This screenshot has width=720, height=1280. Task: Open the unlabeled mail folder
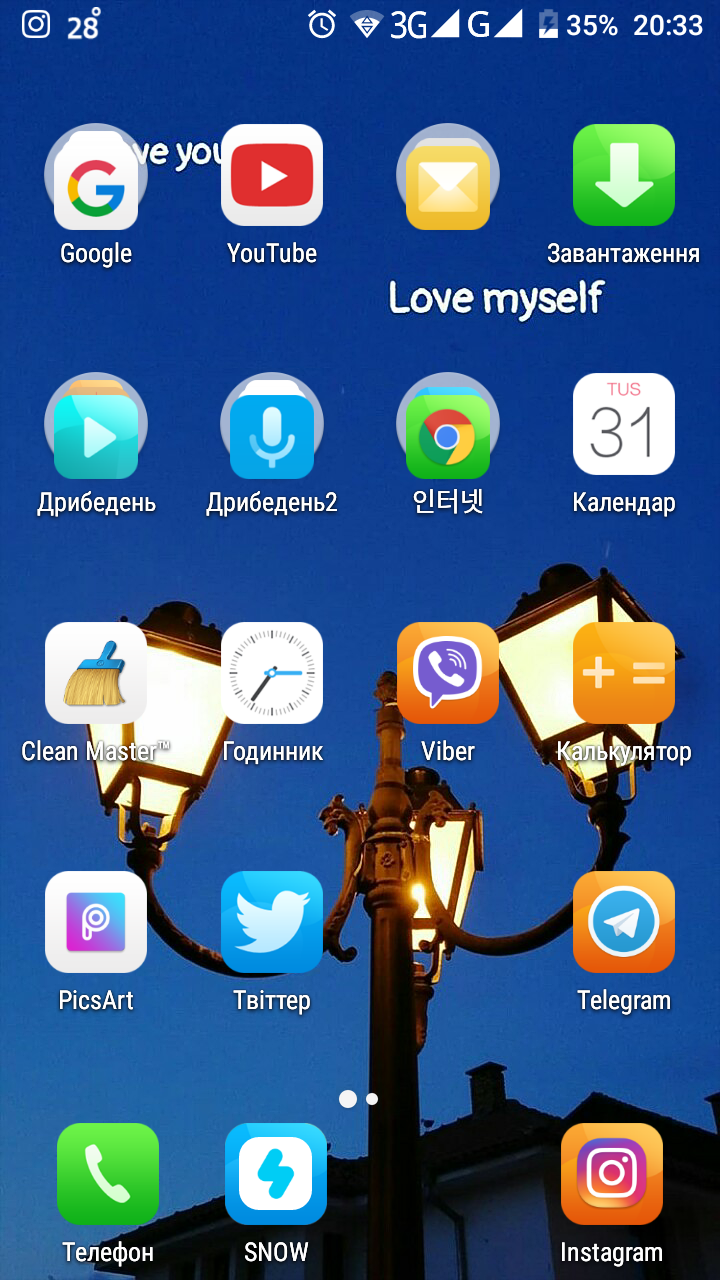pyautogui.click(x=448, y=176)
